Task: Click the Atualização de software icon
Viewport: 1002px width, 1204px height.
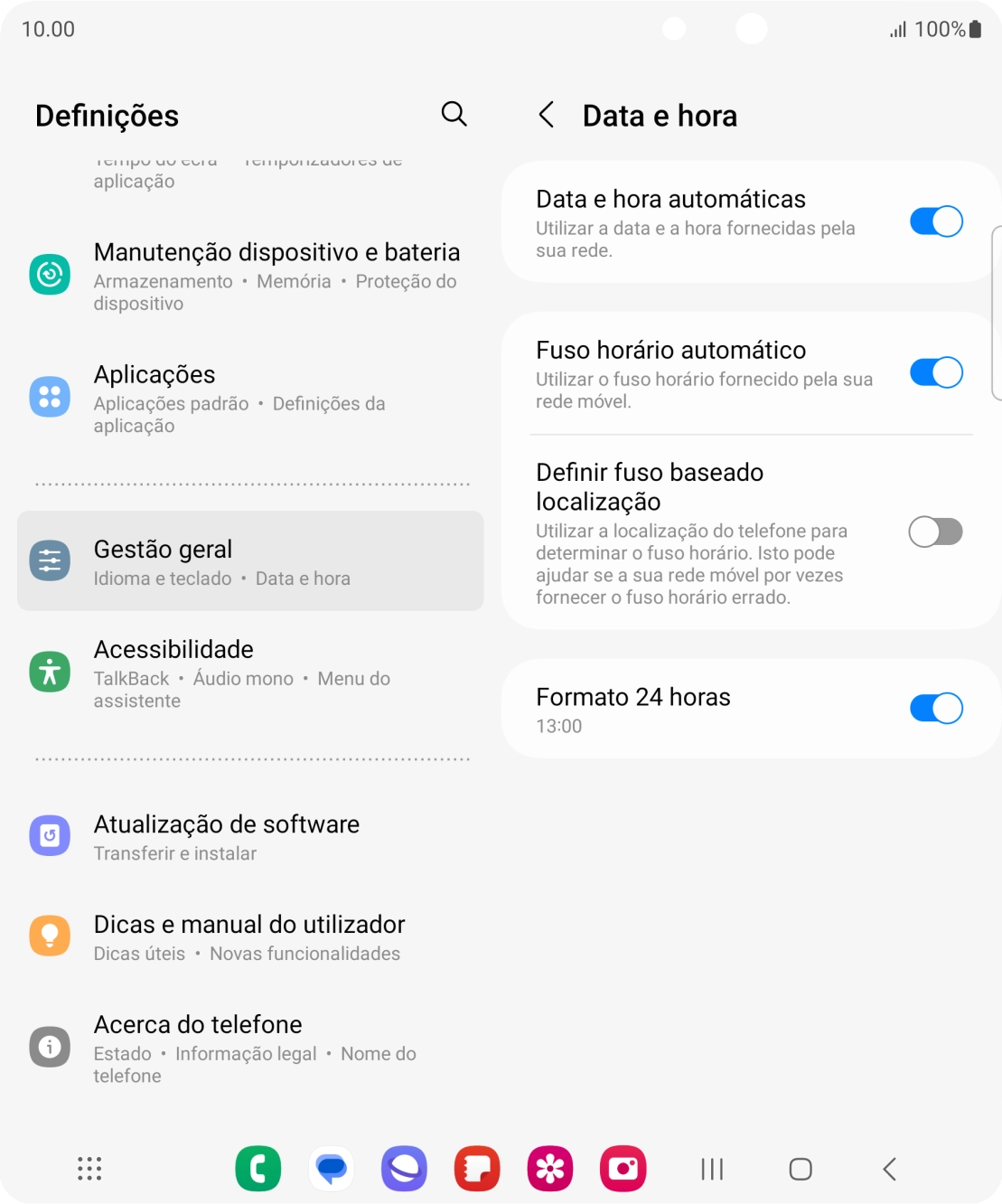Action: click(50, 835)
